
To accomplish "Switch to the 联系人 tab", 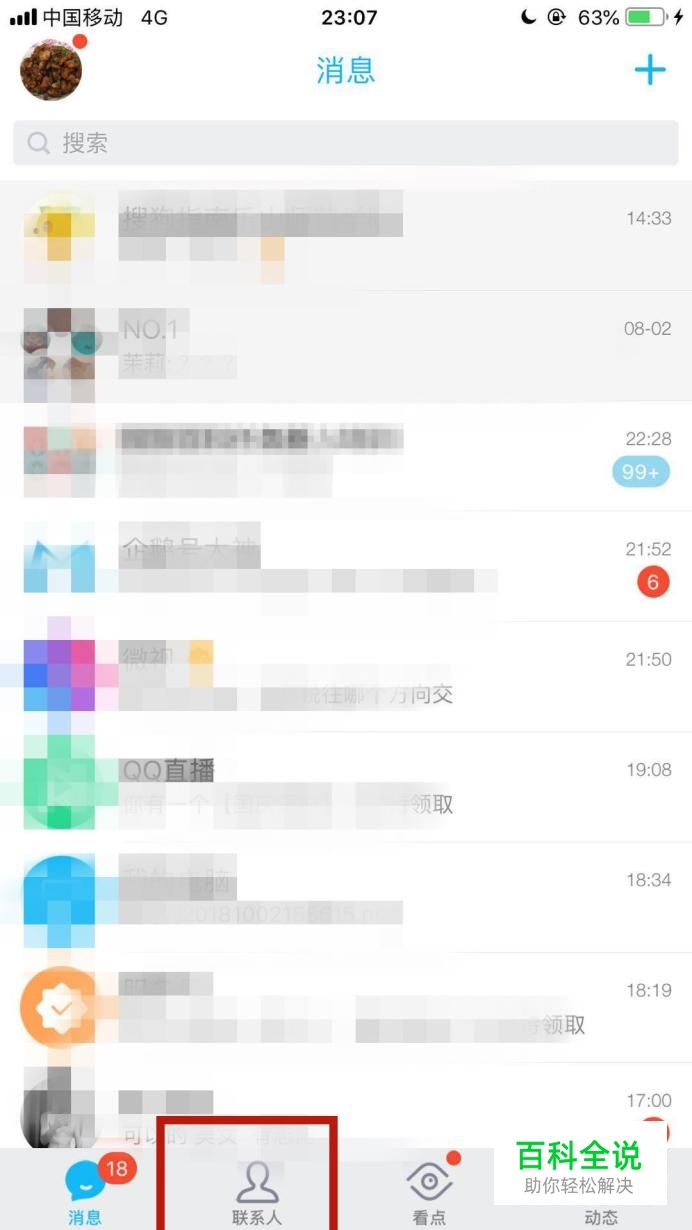I will 257,1192.
